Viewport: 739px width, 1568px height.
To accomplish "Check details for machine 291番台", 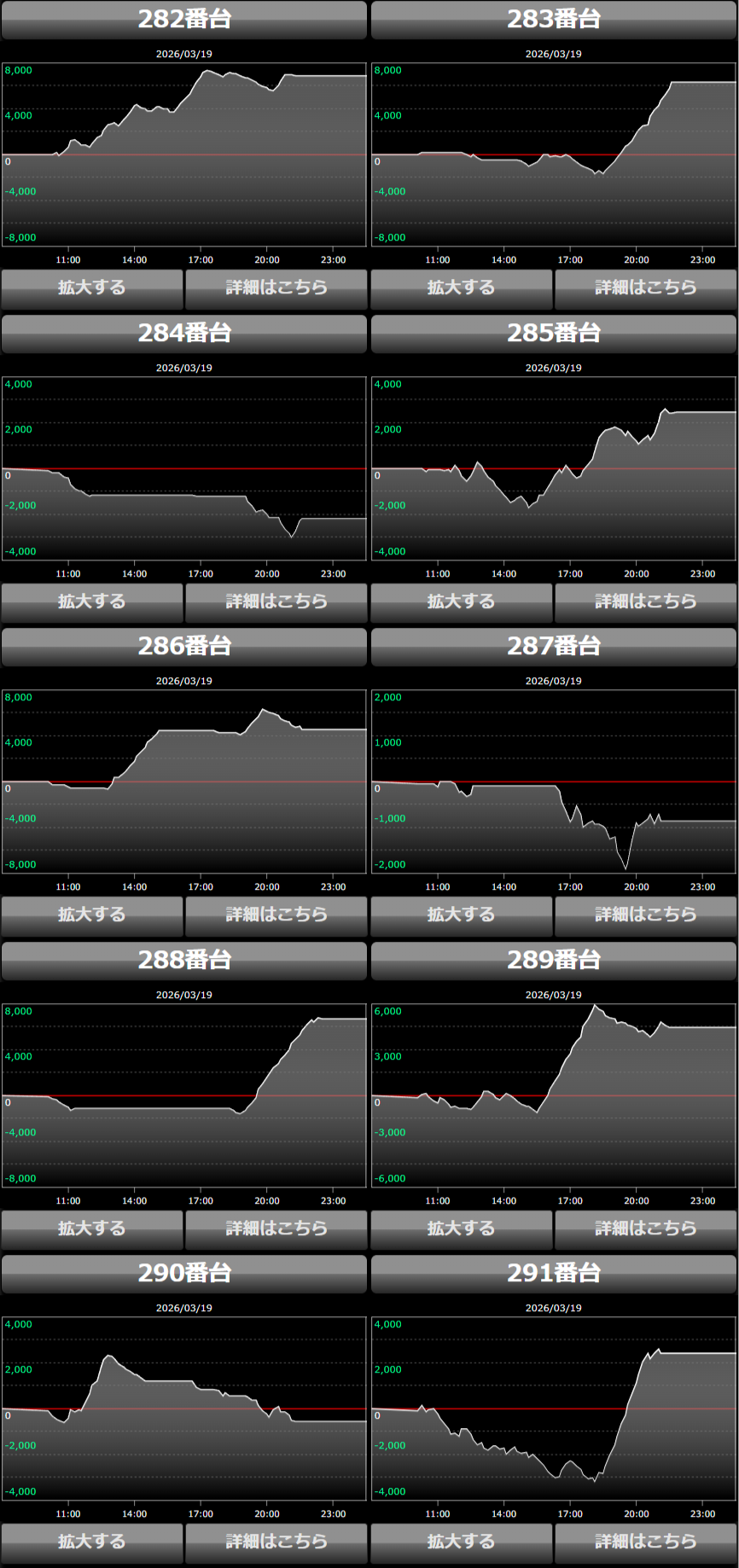I will pos(646,1542).
